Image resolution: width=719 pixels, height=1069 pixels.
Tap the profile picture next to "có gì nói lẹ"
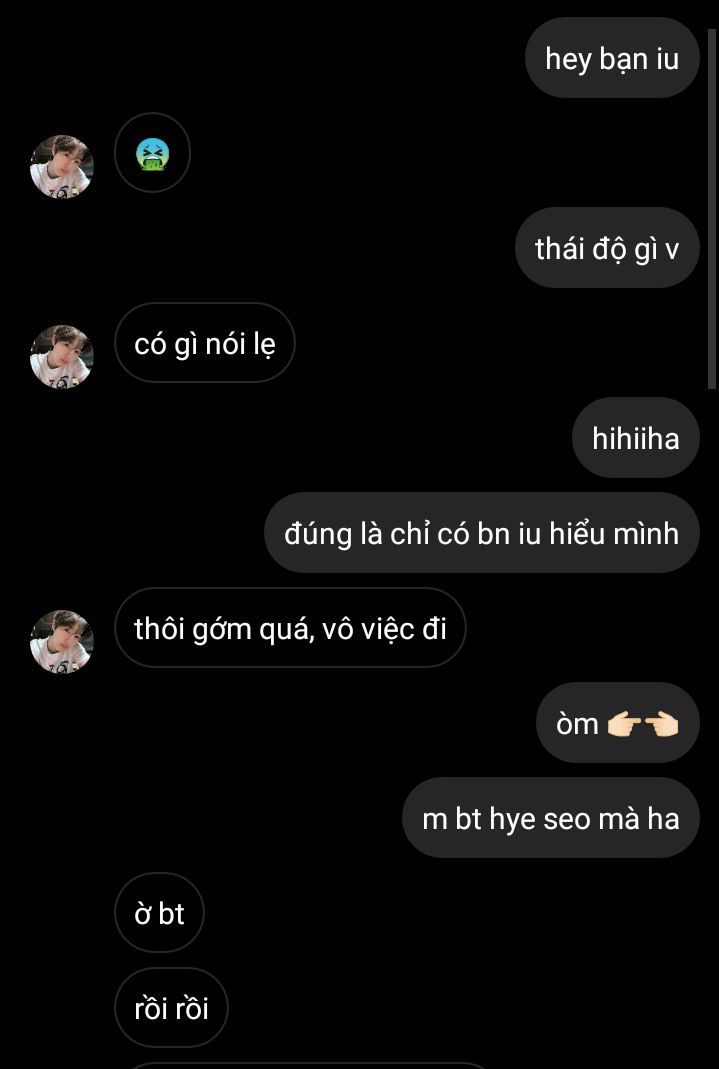62,356
